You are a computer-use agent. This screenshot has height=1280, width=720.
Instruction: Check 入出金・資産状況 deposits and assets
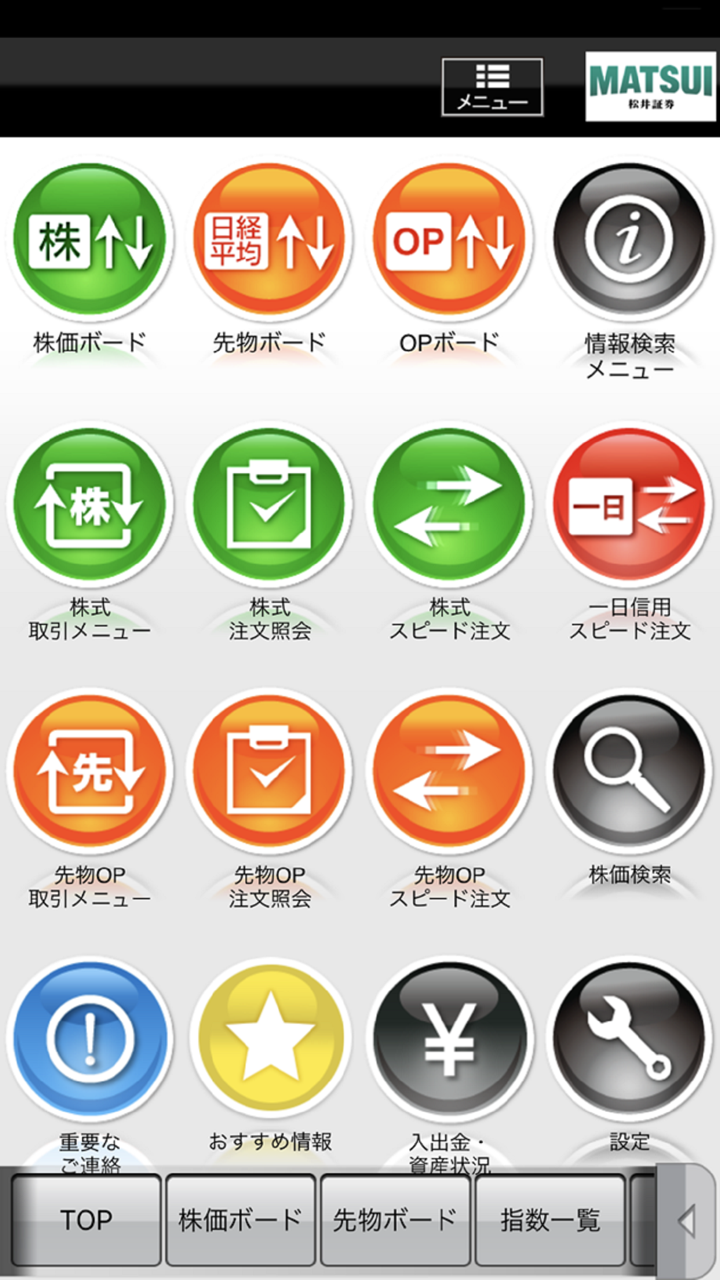[x=450, y=1038]
